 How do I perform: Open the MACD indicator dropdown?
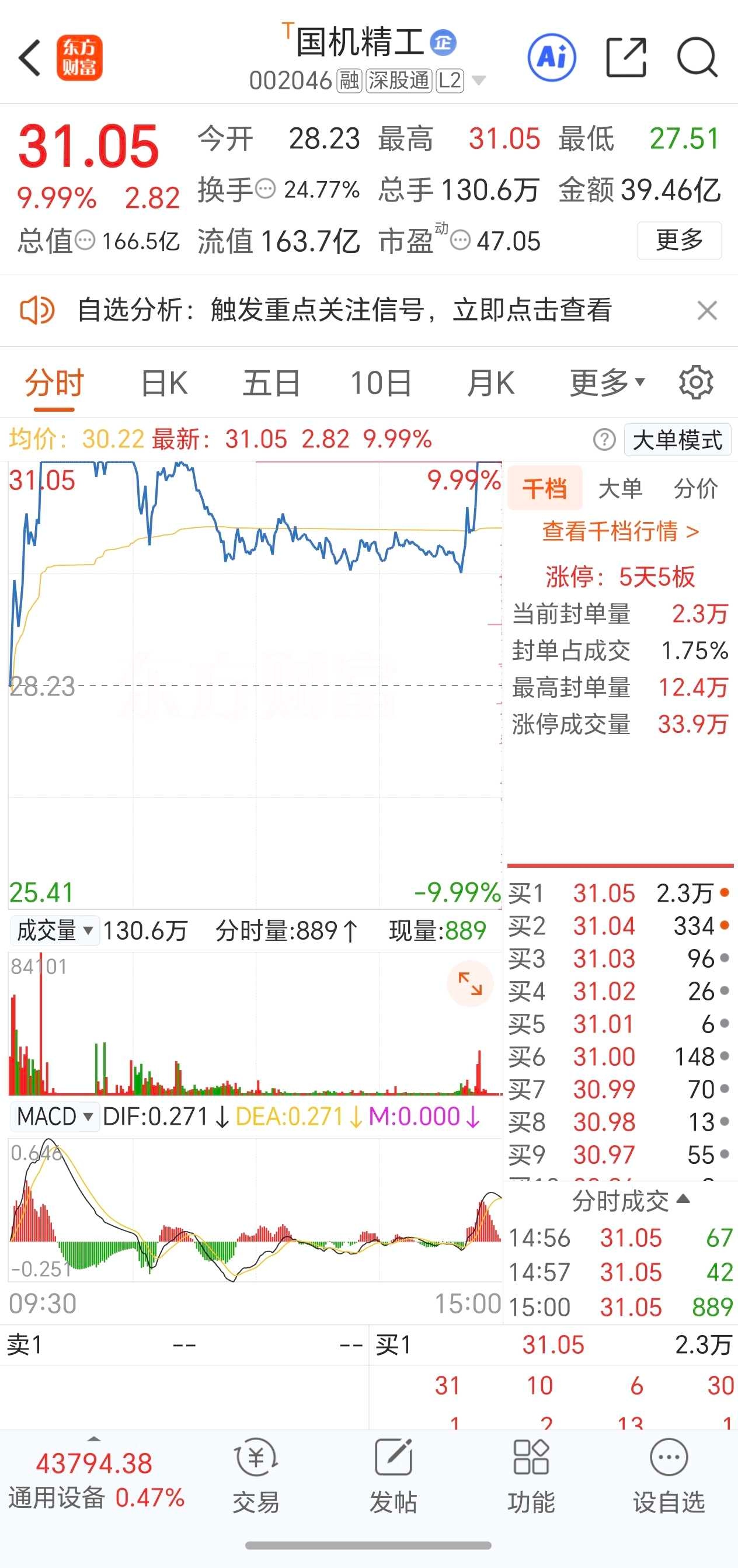point(54,1117)
